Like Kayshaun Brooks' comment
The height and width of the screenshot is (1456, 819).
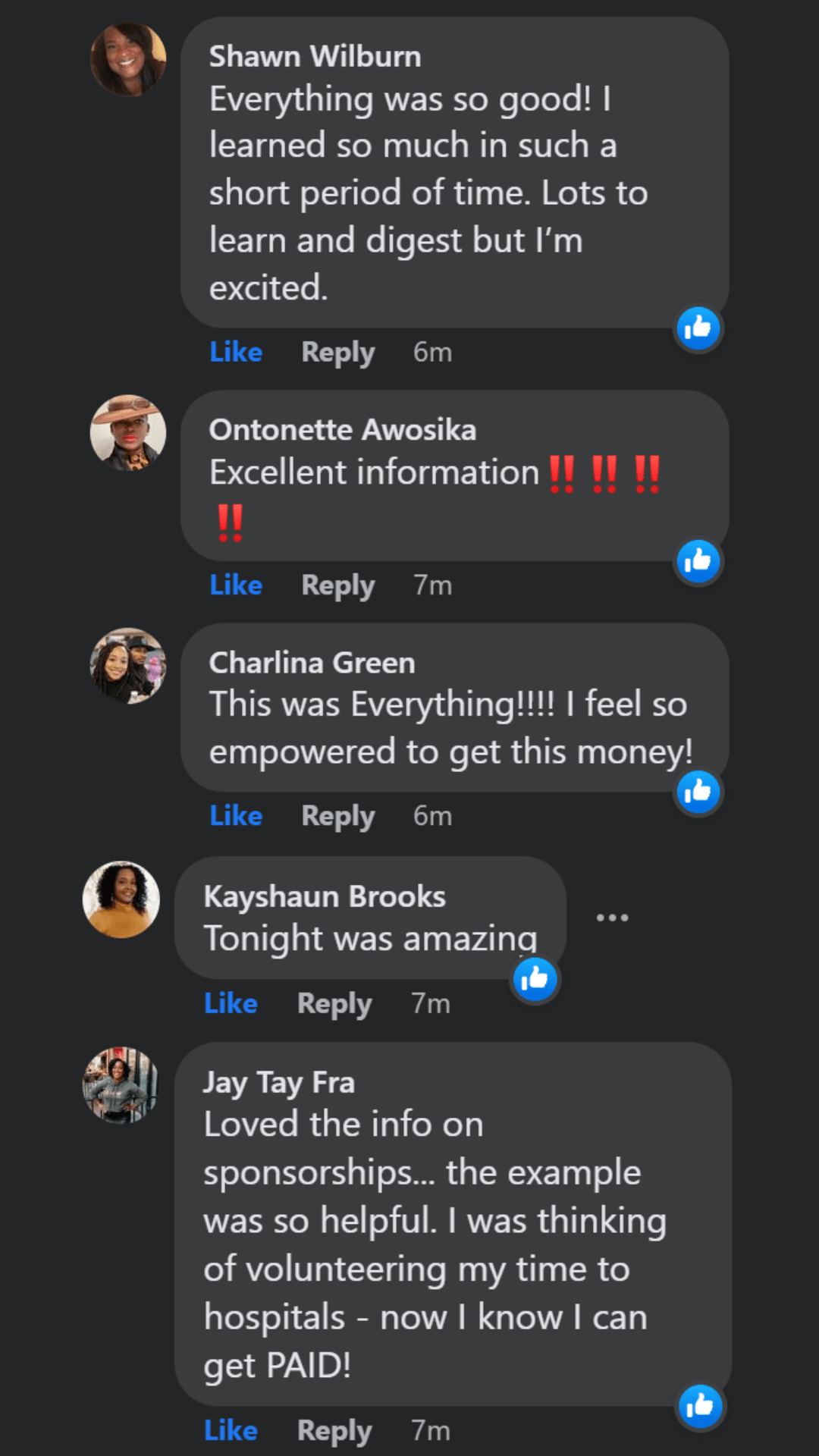tap(231, 1003)
